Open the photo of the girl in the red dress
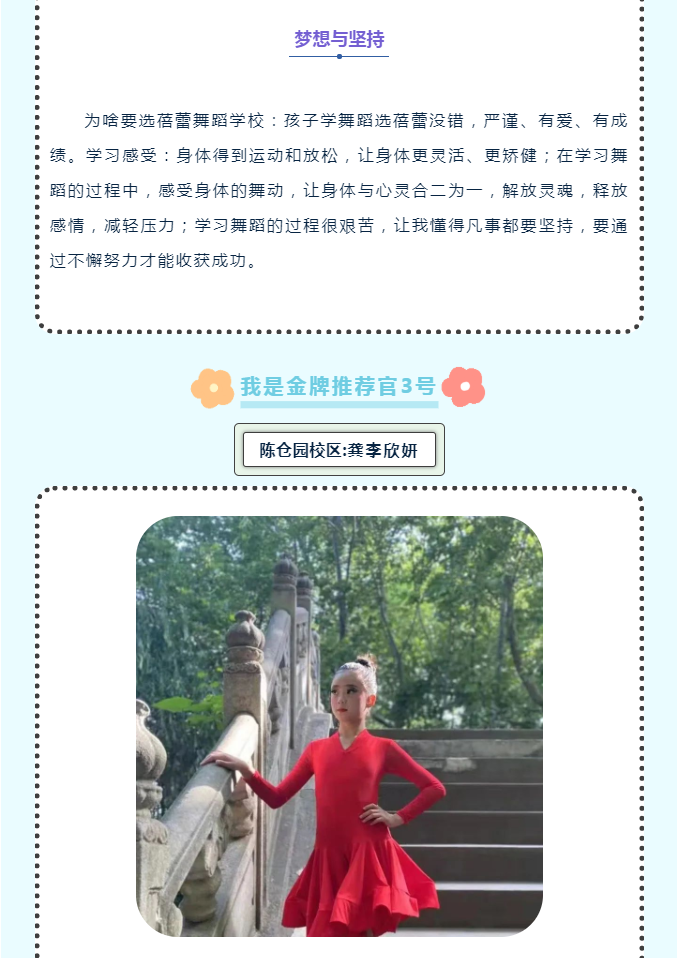Viewport: 677px width, 958px height. point(339,726)
